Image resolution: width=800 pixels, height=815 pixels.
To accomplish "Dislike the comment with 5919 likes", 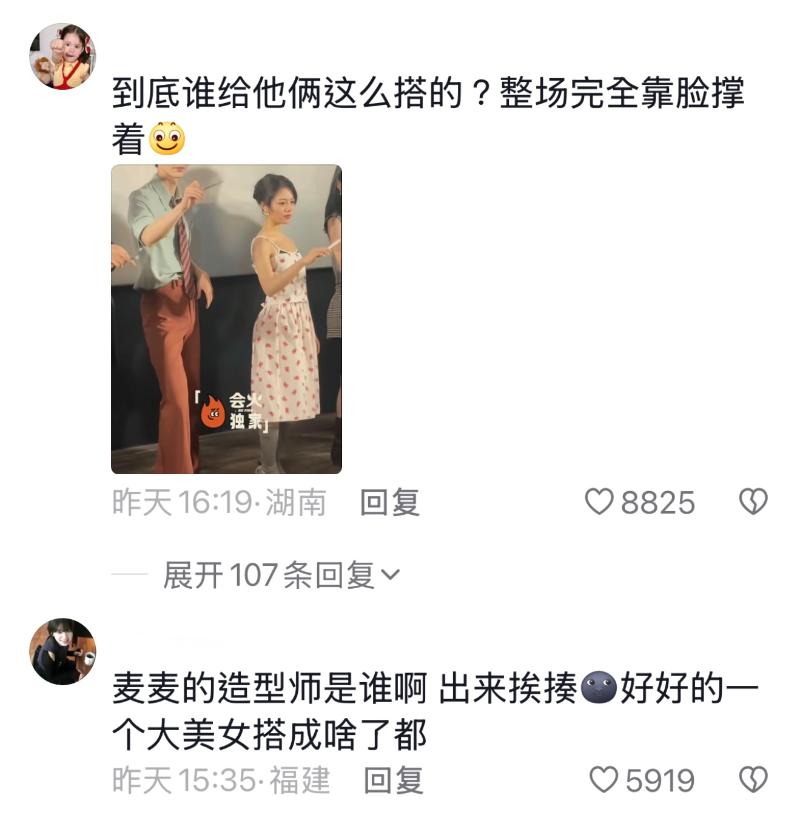I will 752,780.
